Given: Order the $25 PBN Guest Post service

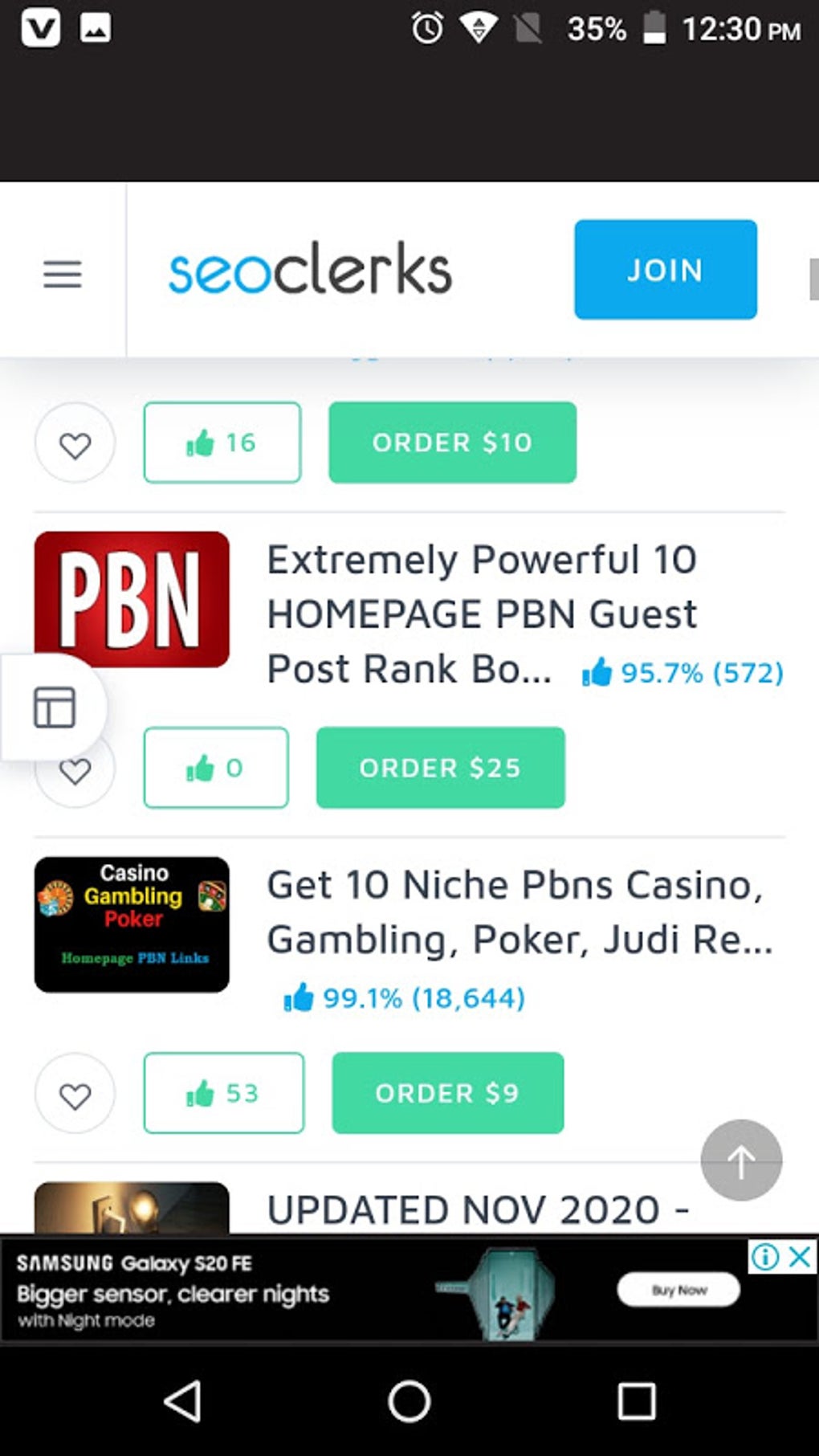Looking at the screenshot, I should tap(440, 768).
